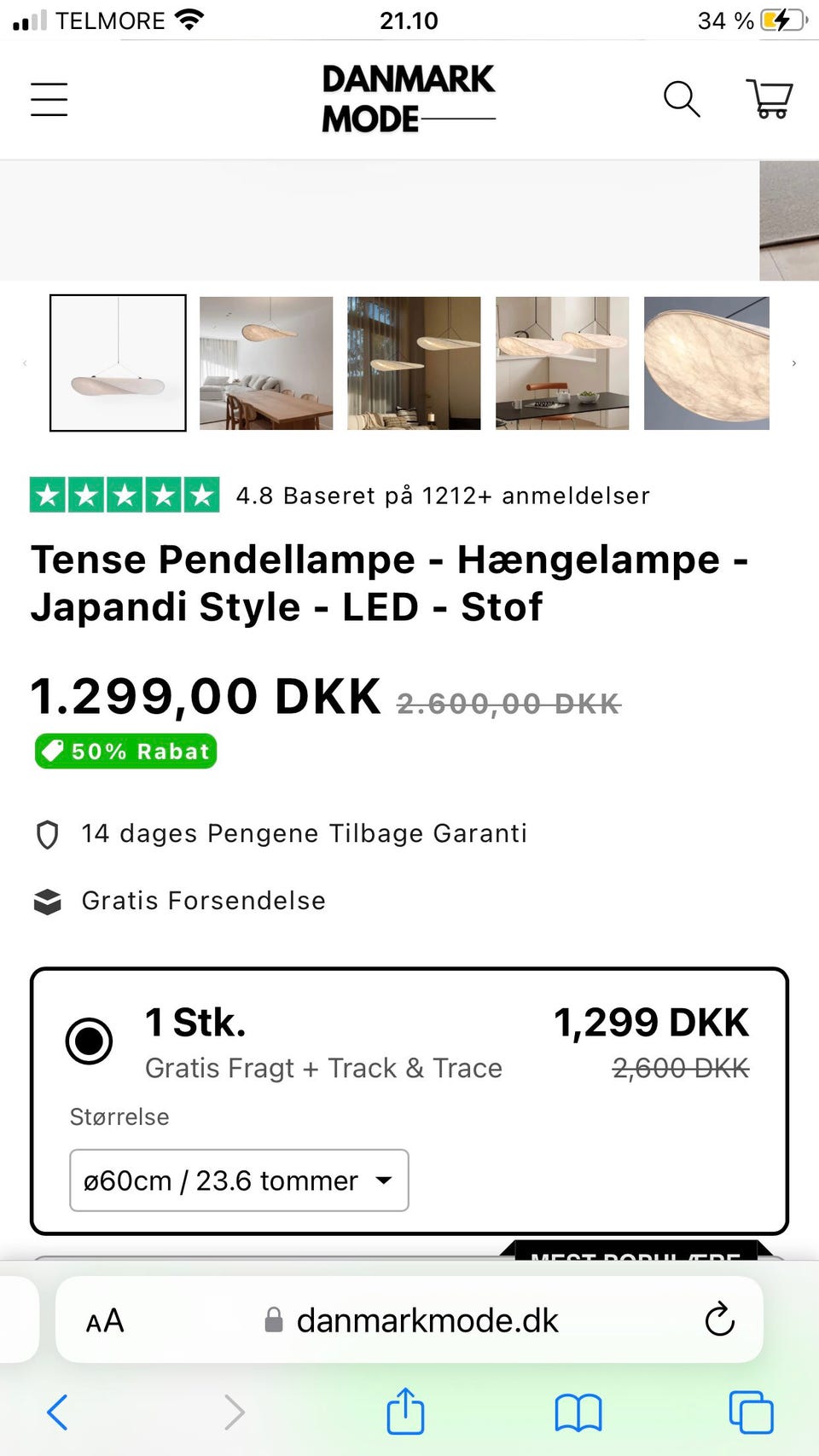Open text size options with AA icon
Viewport: 819px width, 1456px height.
pyautogui.click(x=104, y=1320)
